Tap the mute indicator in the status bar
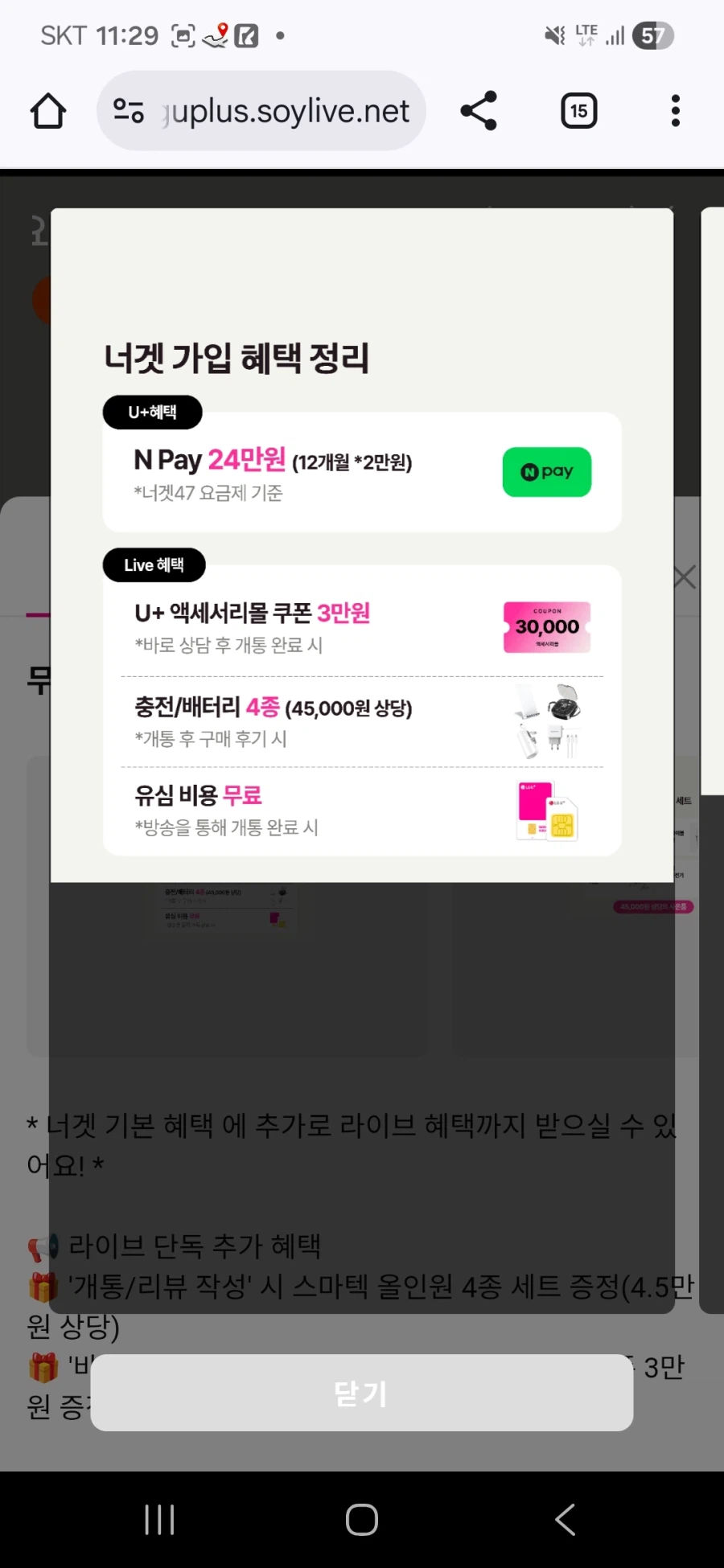 coord(553,34)
